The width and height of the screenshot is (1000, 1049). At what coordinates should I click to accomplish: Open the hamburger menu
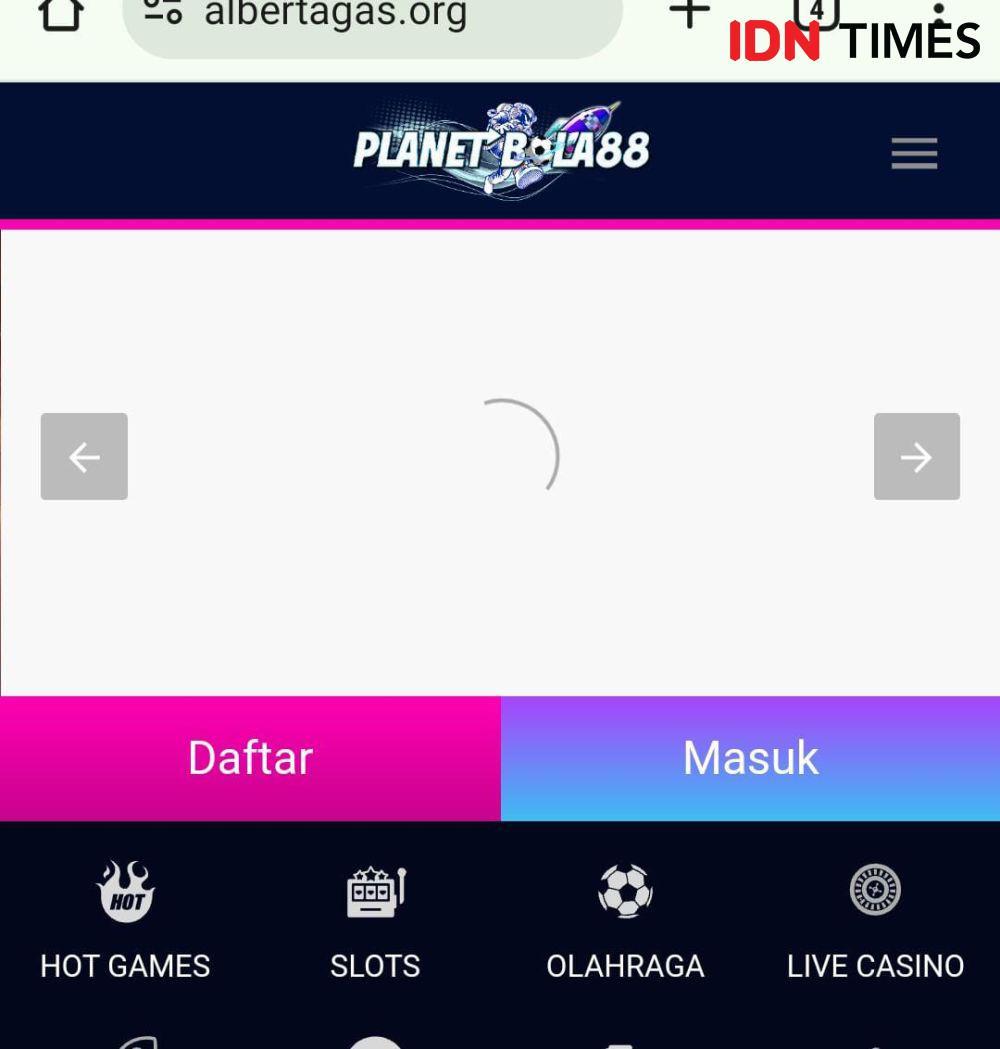click(914, 153)
